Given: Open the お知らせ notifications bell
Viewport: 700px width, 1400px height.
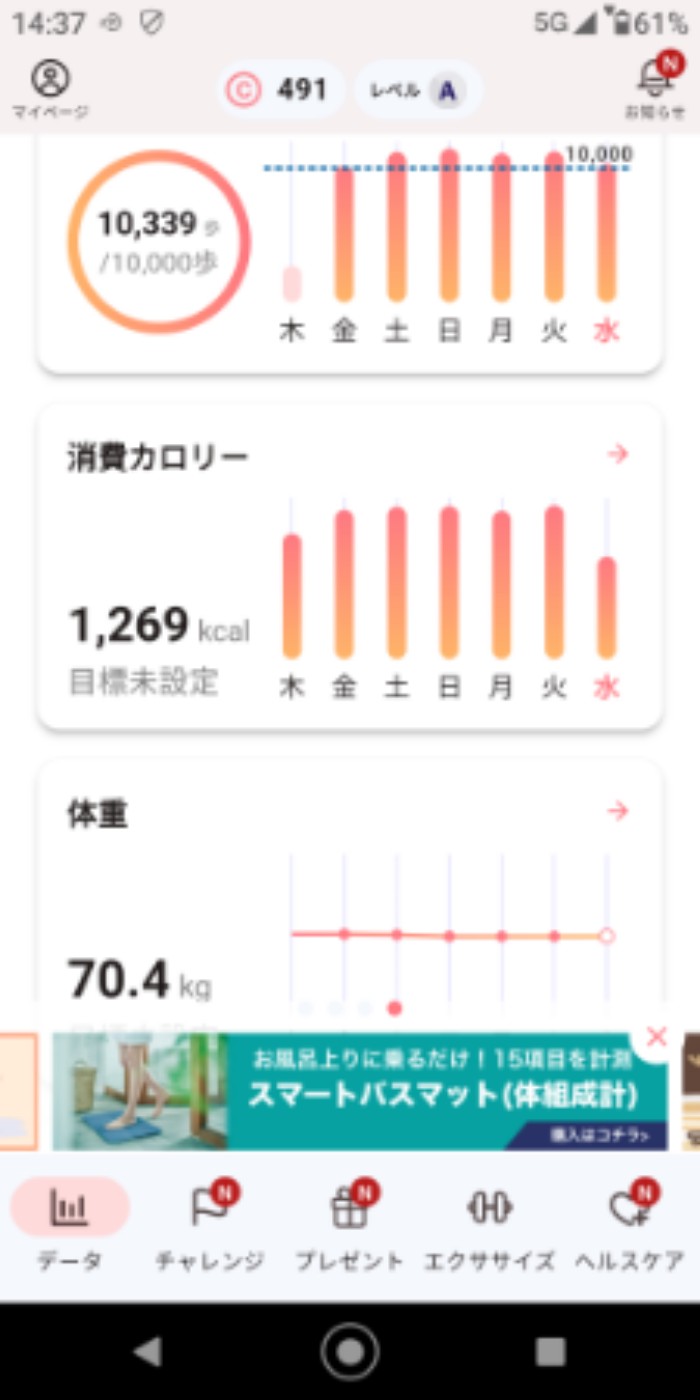Looking at the screenshot, I should pos(654,86).
